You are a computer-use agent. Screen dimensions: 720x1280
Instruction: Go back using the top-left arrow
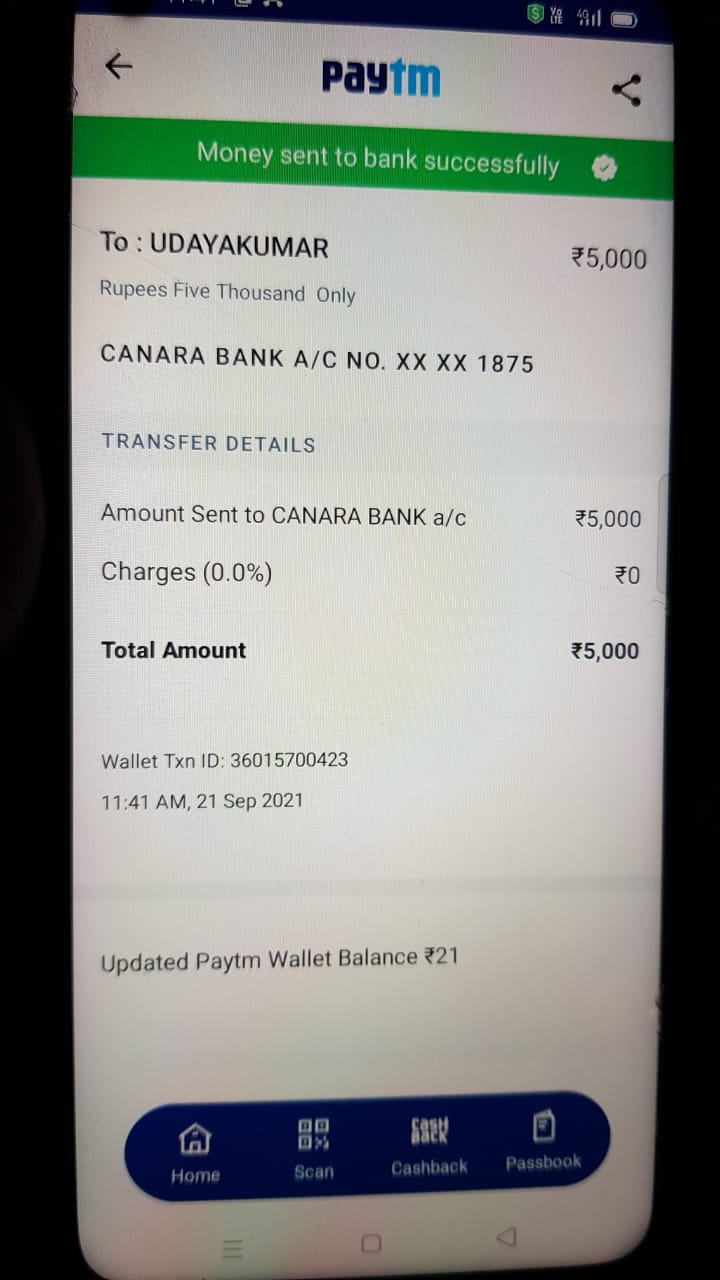(x=119, y=66)
